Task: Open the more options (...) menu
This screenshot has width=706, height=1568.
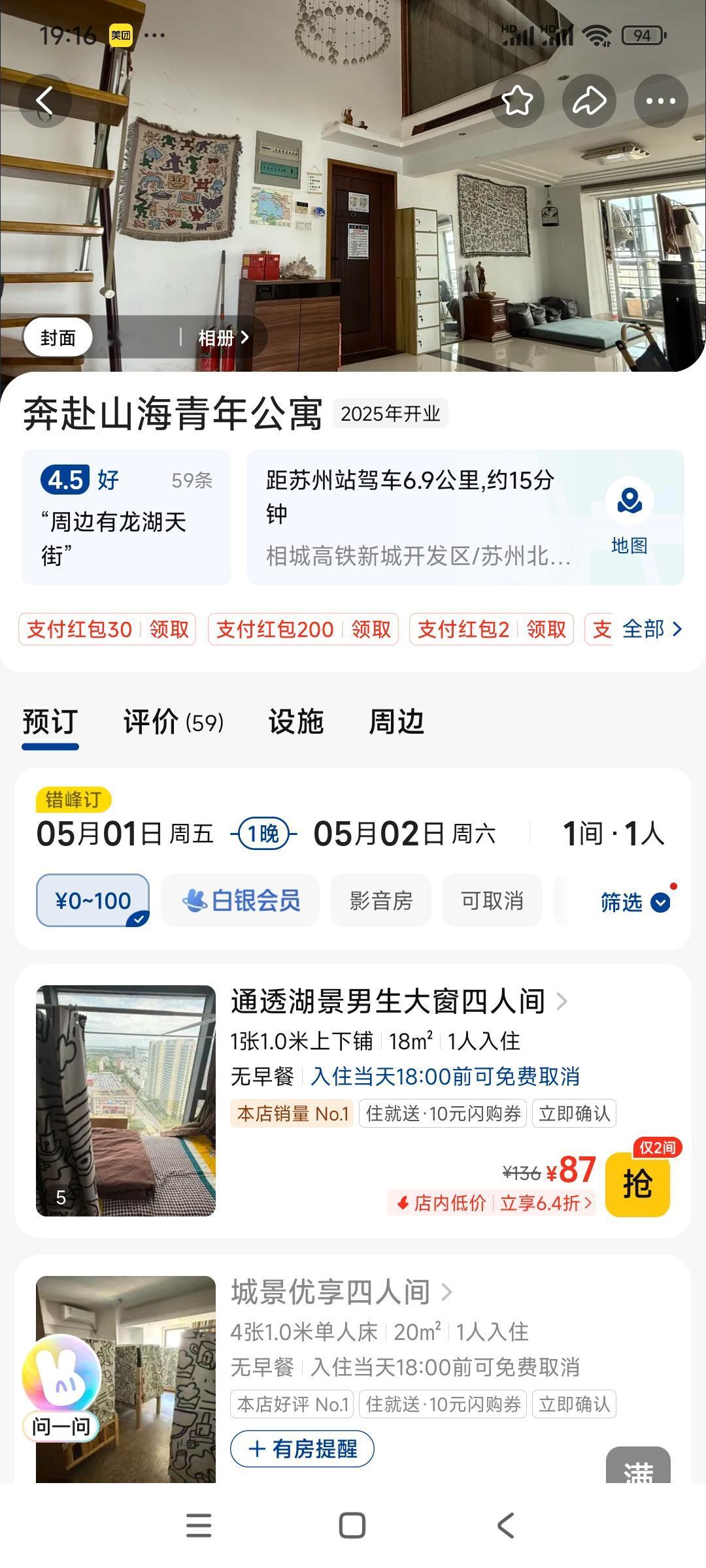Action: click(x=660, y=100)
